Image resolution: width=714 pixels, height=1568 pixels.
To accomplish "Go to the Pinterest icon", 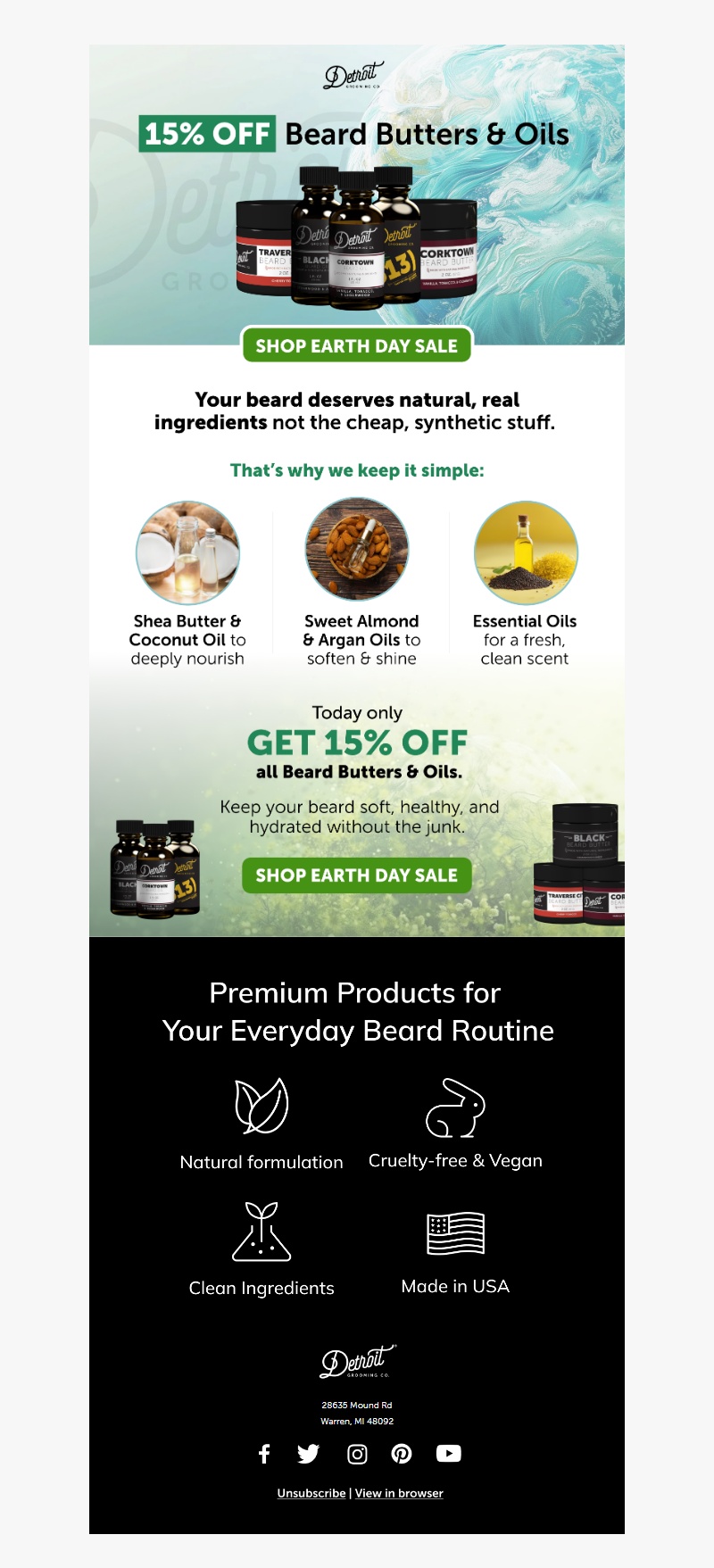I will 402,1454.
